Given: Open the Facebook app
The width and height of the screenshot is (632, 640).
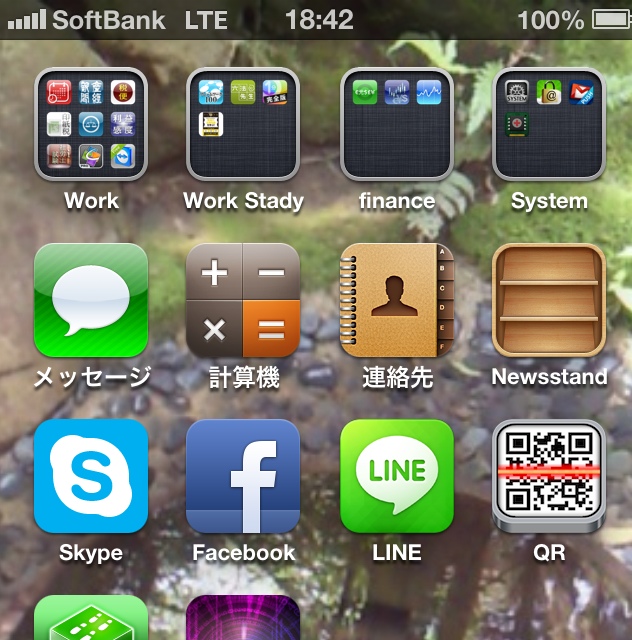Looking at the screenshot, I should coord(243,476).
